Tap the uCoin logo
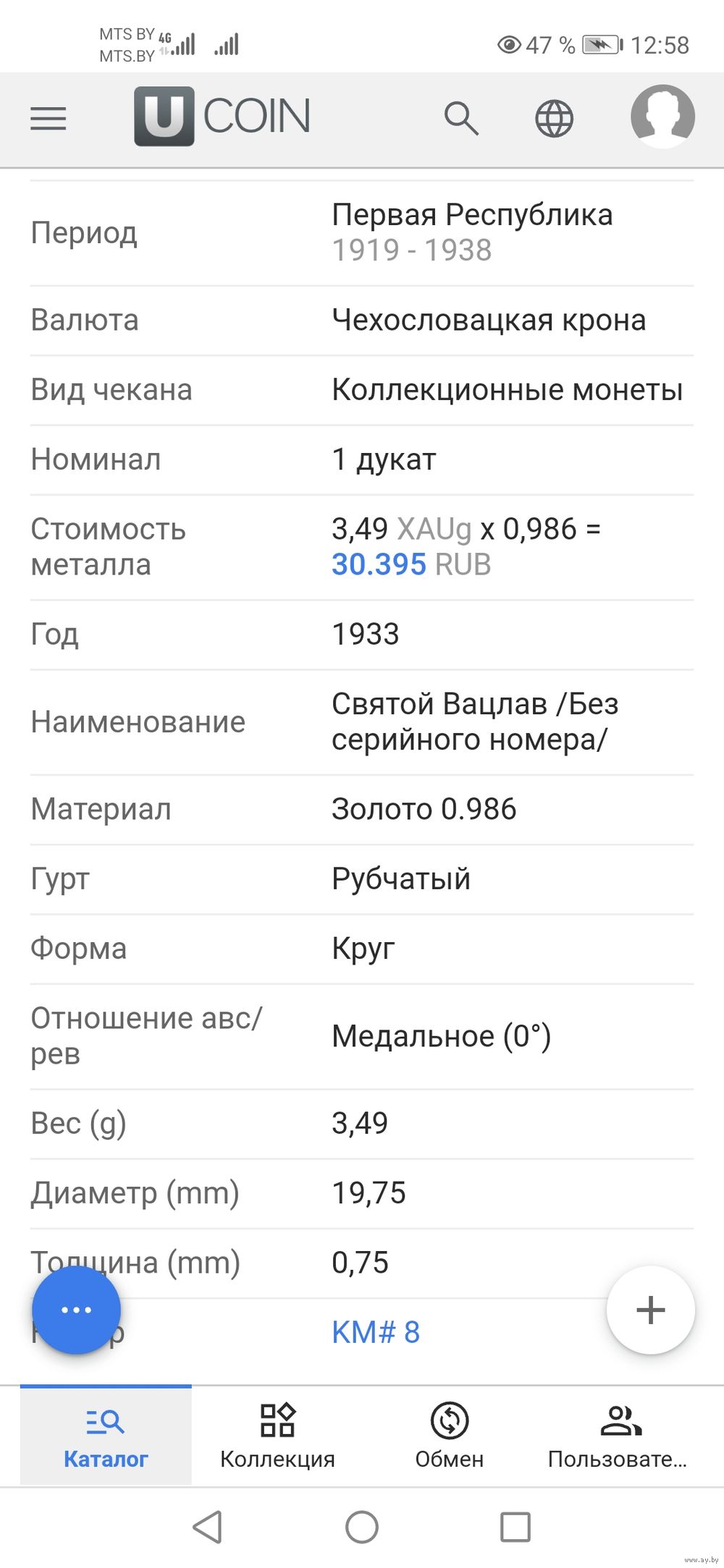 click(222, 116)
